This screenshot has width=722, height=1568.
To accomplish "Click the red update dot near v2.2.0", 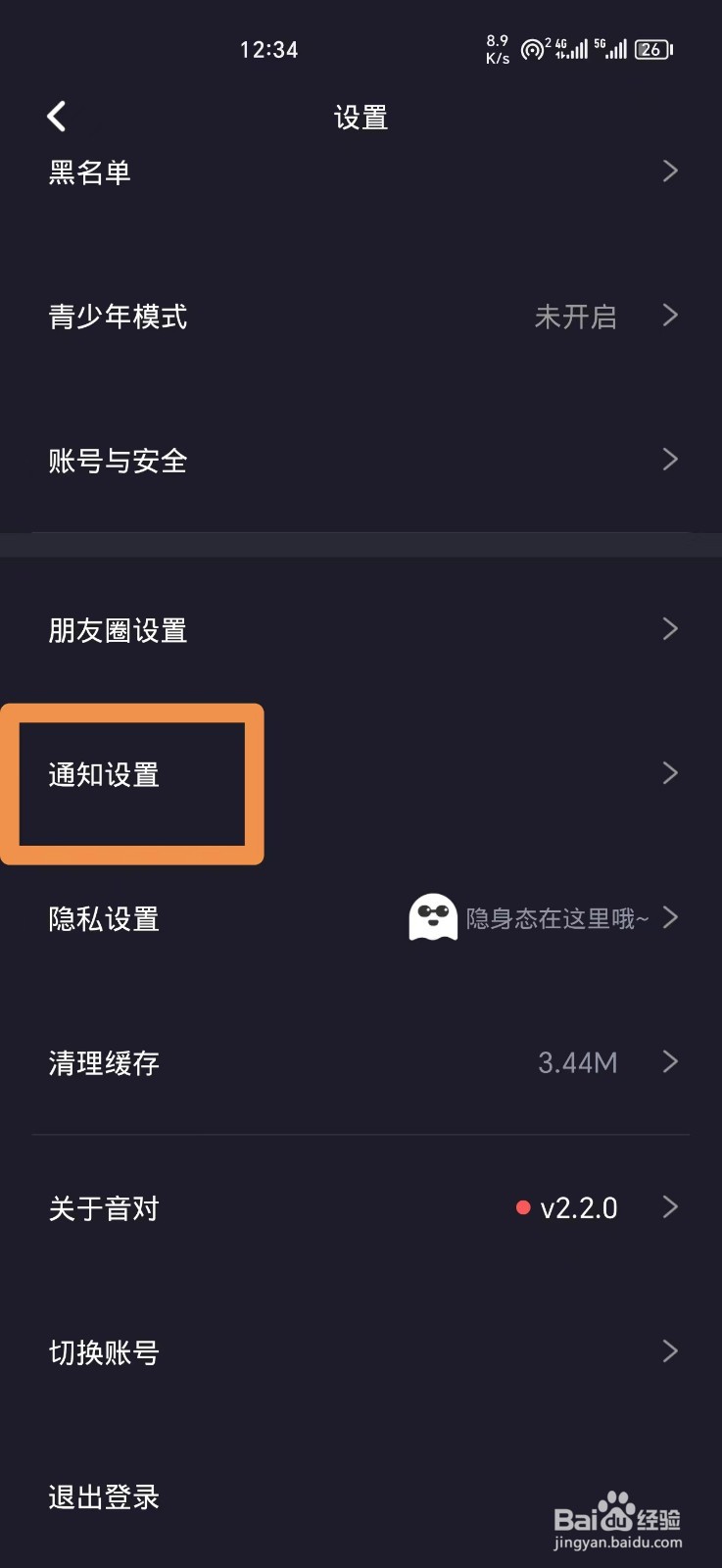I will tap(522, 1207).
